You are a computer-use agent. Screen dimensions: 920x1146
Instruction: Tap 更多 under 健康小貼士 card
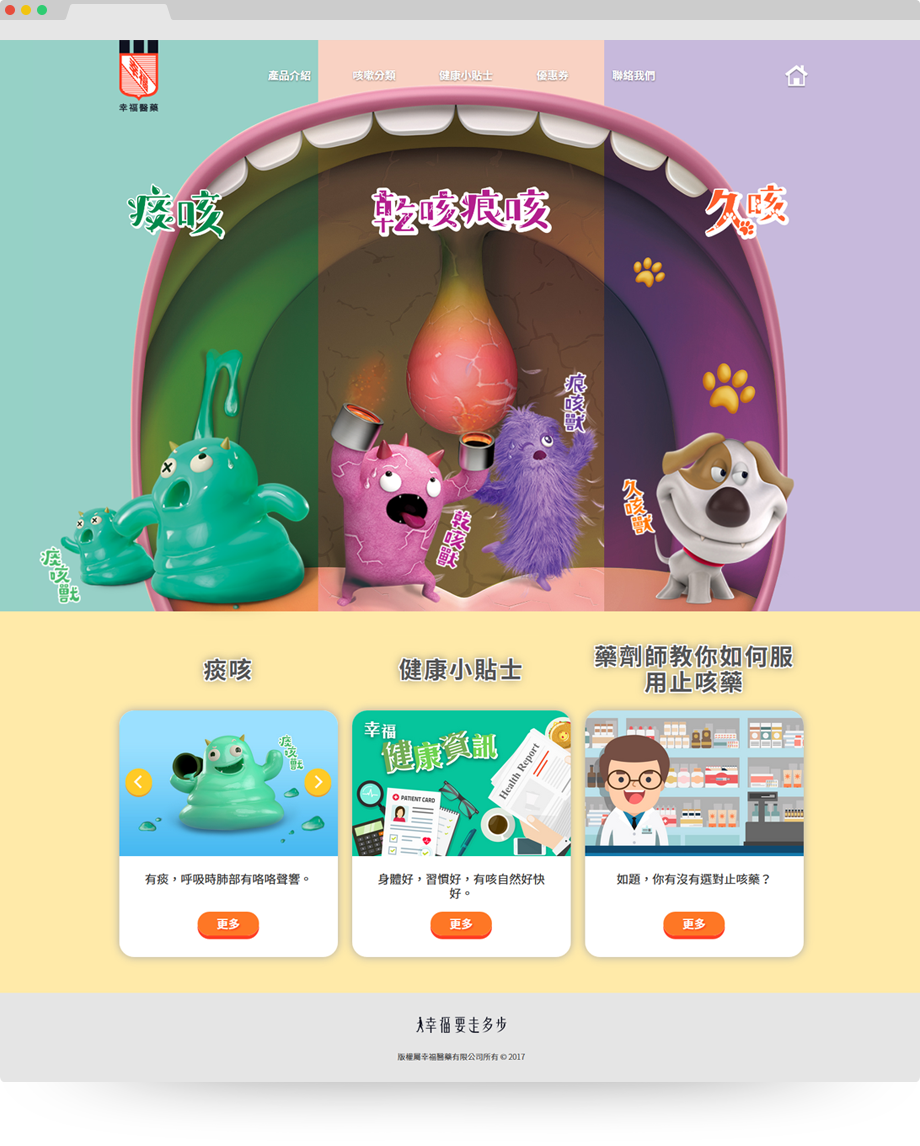[461, 924]
